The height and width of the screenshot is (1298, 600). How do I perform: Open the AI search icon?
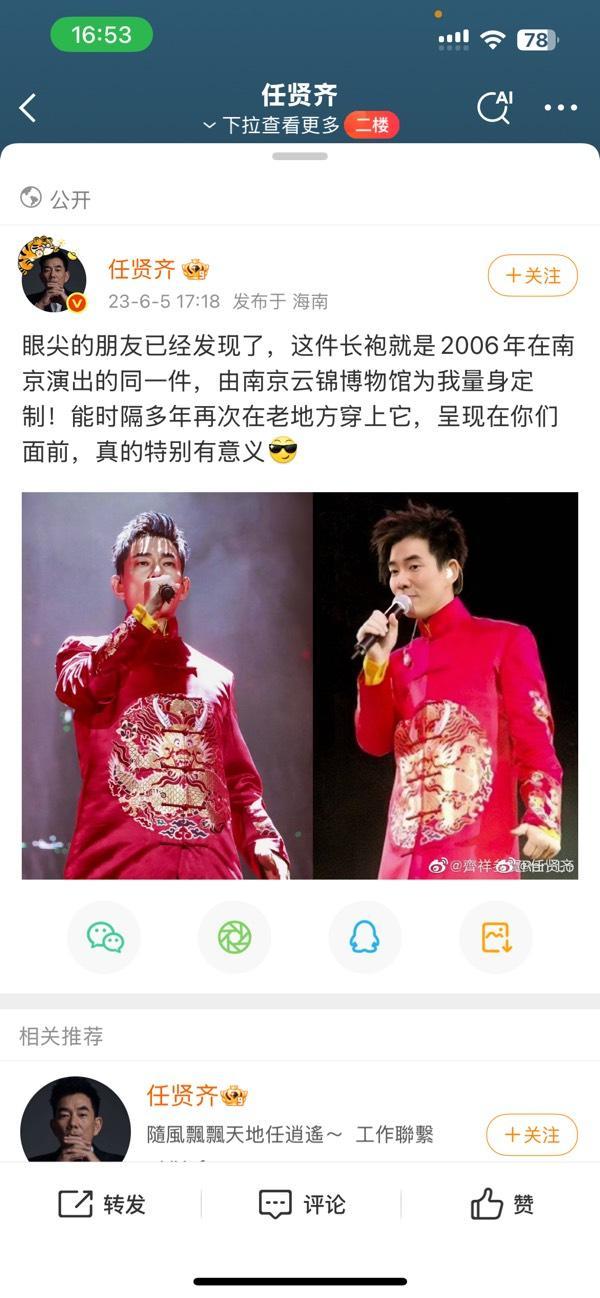pyautogui.click(x=494, y=107)
